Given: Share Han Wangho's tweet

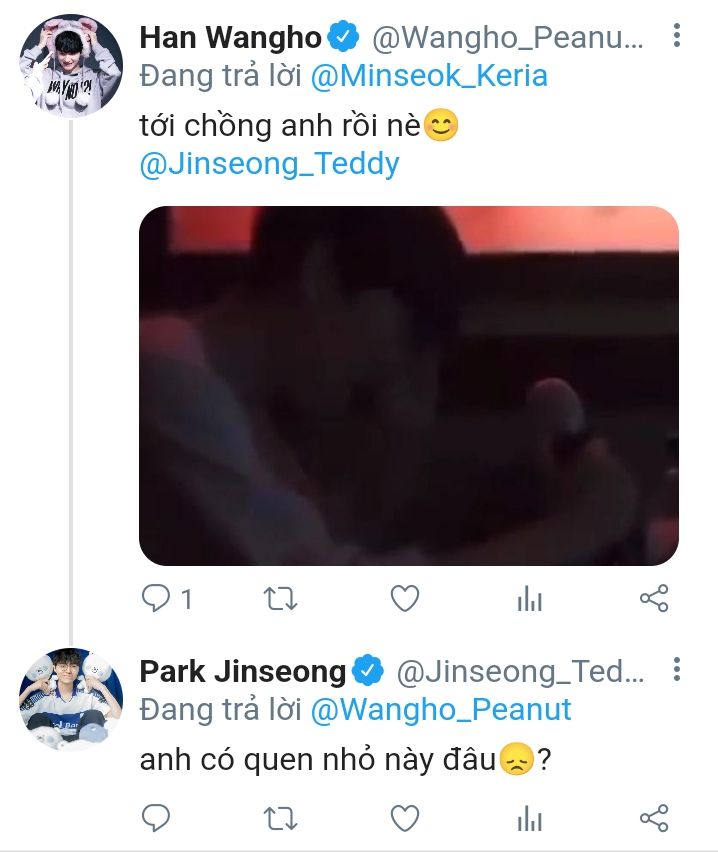Looking at the screenshot, I should [x=654, y=599].
